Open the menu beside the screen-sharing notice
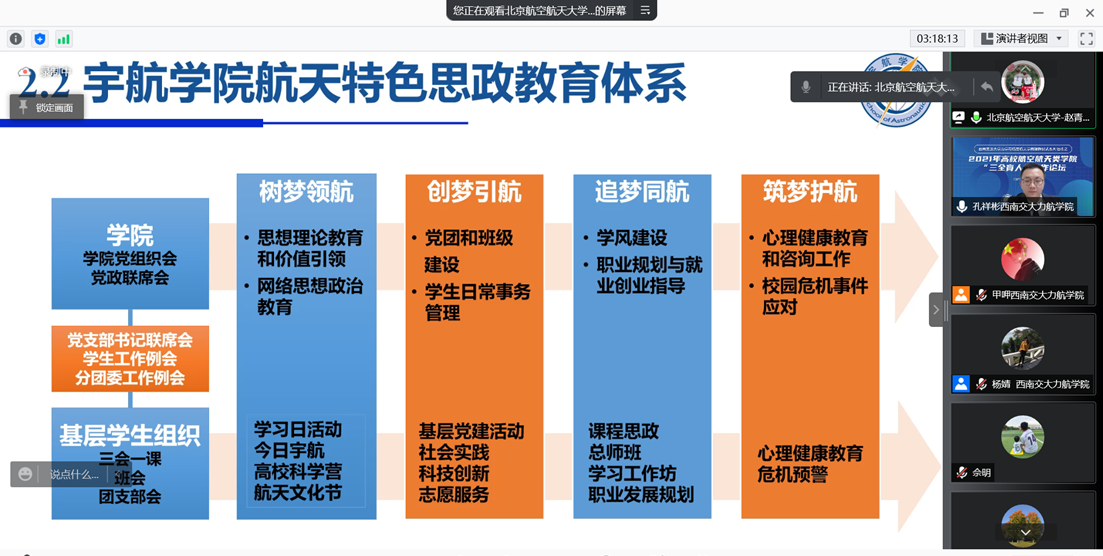The image size is (1103, 556). [x=645, y=11]
